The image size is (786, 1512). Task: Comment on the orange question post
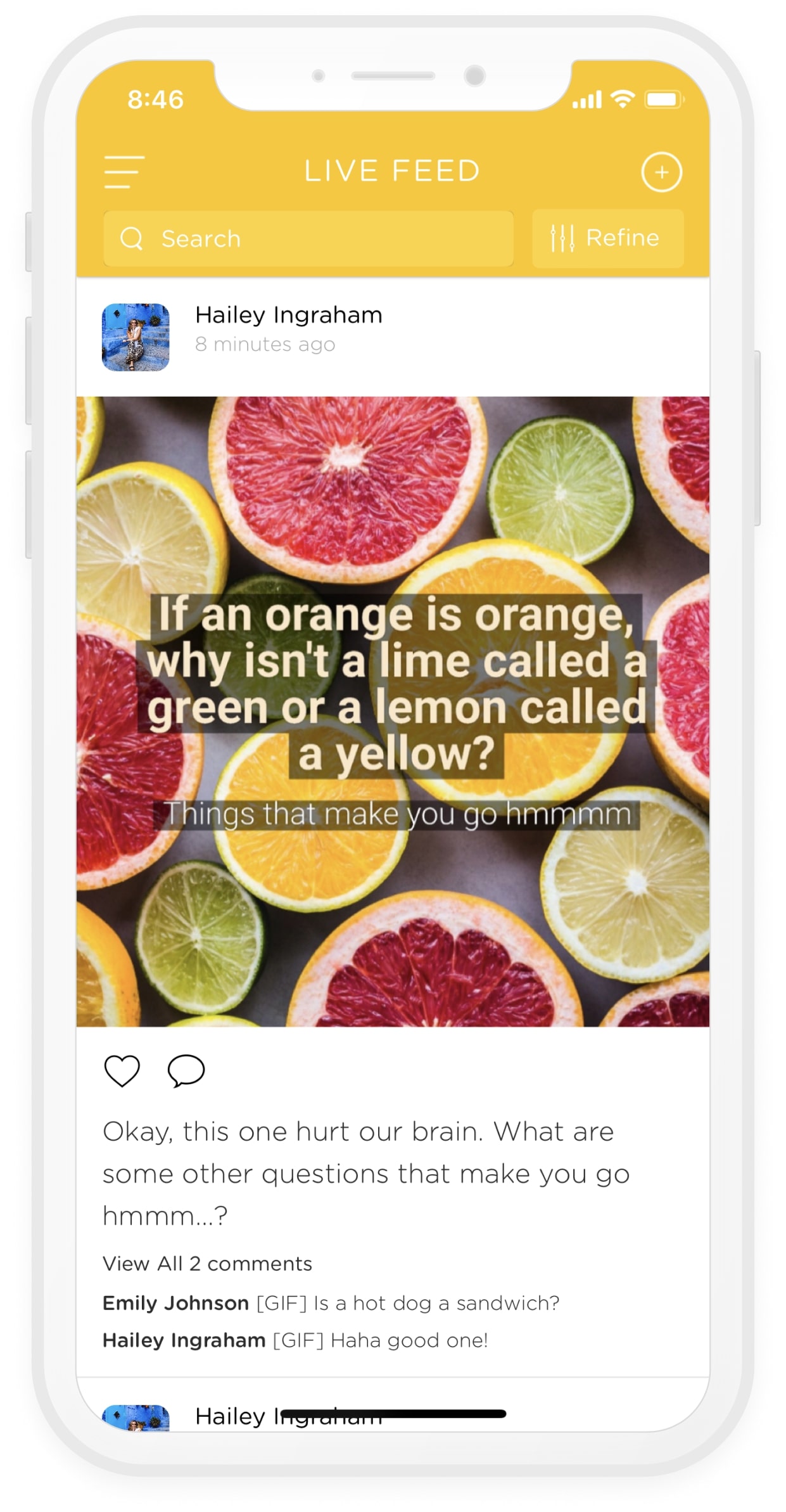186,1070
